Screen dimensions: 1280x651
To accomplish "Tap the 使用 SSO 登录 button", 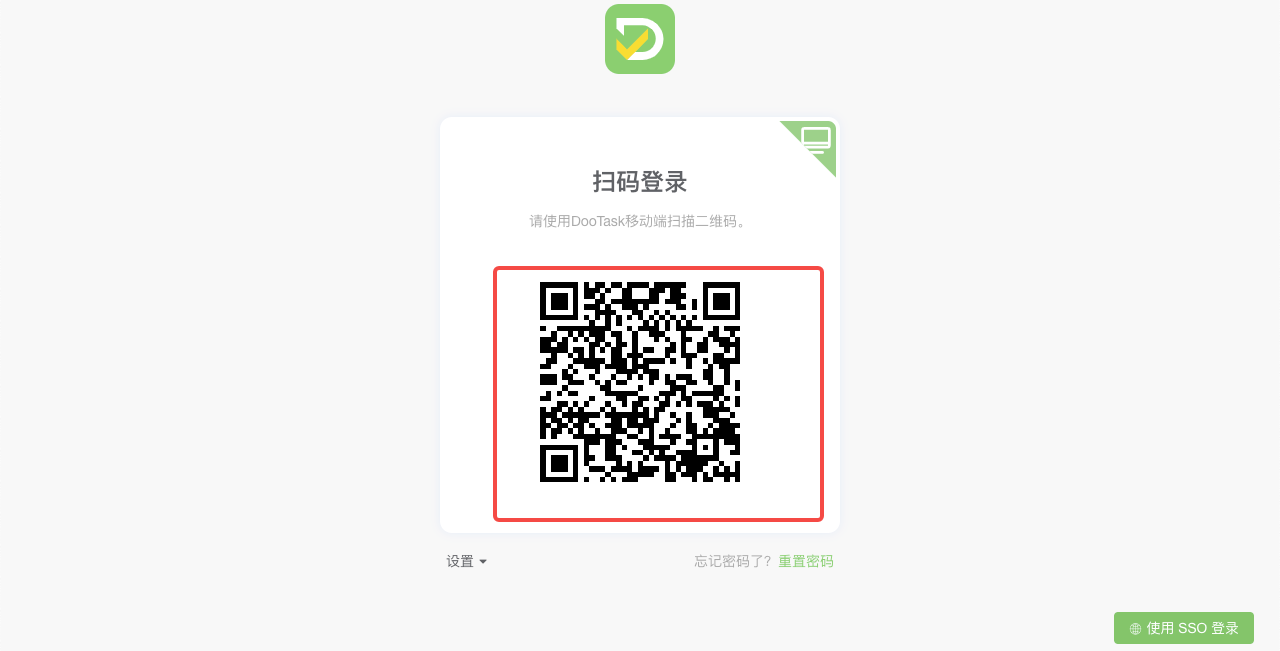I will coord(1183,628).
